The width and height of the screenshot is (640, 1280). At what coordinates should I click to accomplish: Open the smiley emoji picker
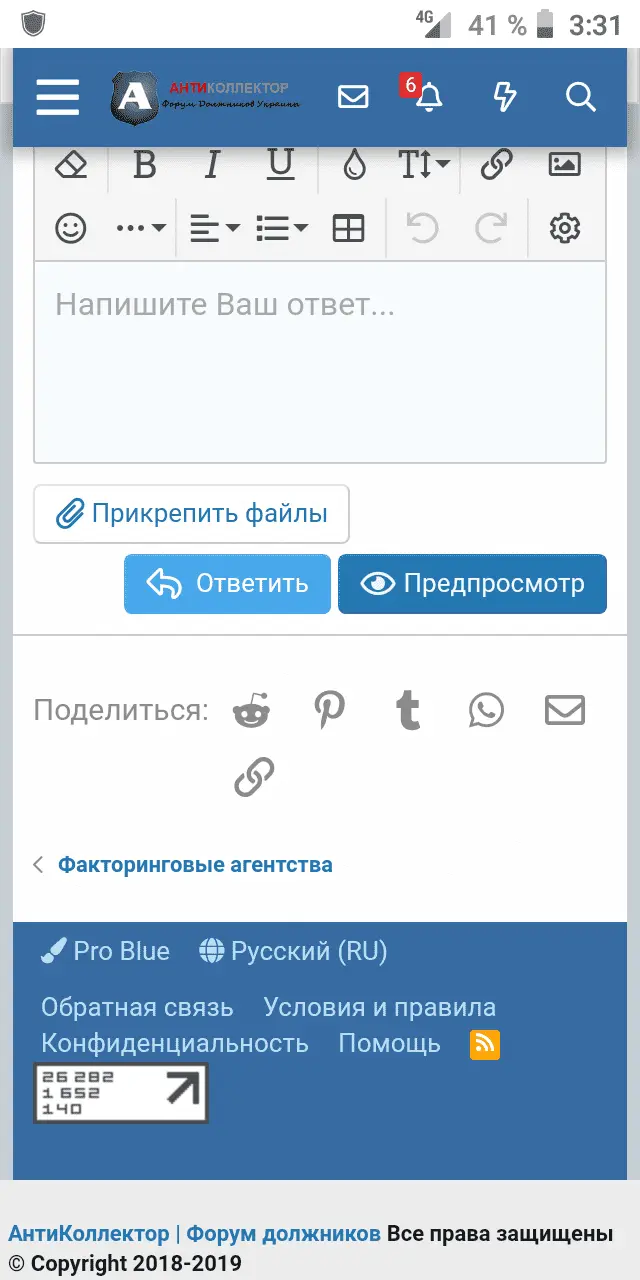pyautogui.click(x=70, y=229)
